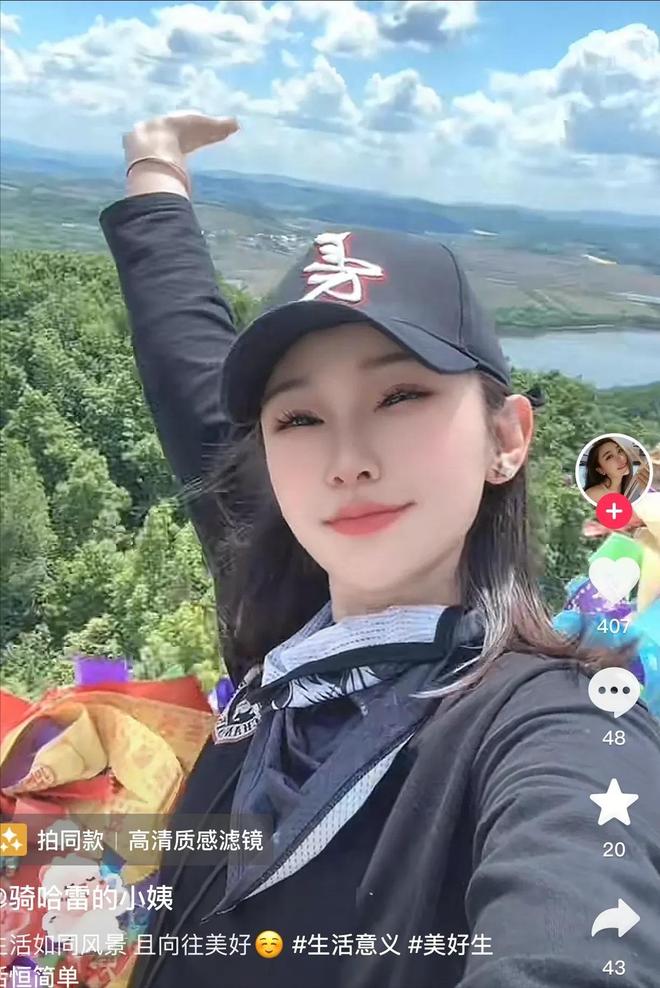Image resolution: width=660 pixels, height=988 pixels.
Task: Like this video with the heart icon
Action: pyautogui.click(x=613, y=581)
